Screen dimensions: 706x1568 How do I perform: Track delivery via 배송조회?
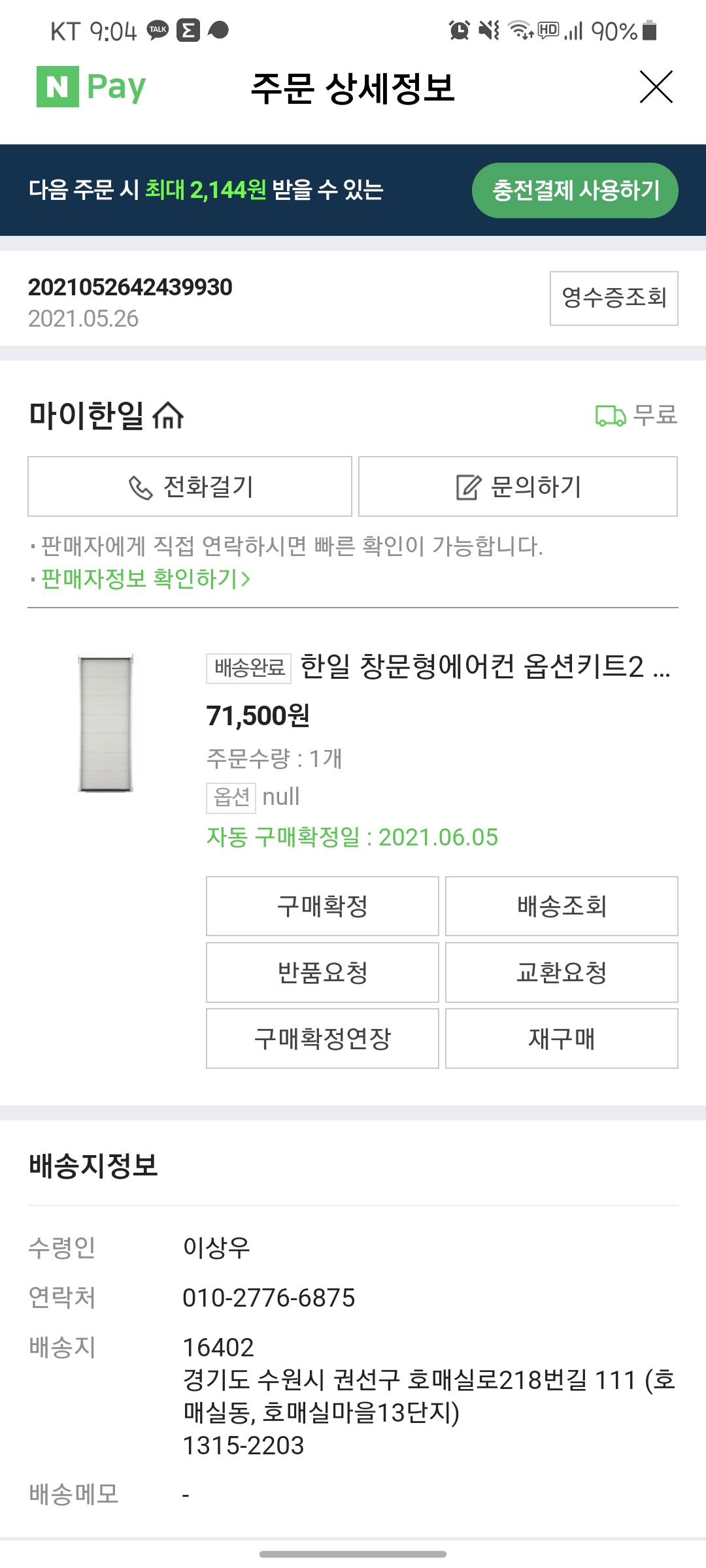pyautogui.click(x=562, y=906)
